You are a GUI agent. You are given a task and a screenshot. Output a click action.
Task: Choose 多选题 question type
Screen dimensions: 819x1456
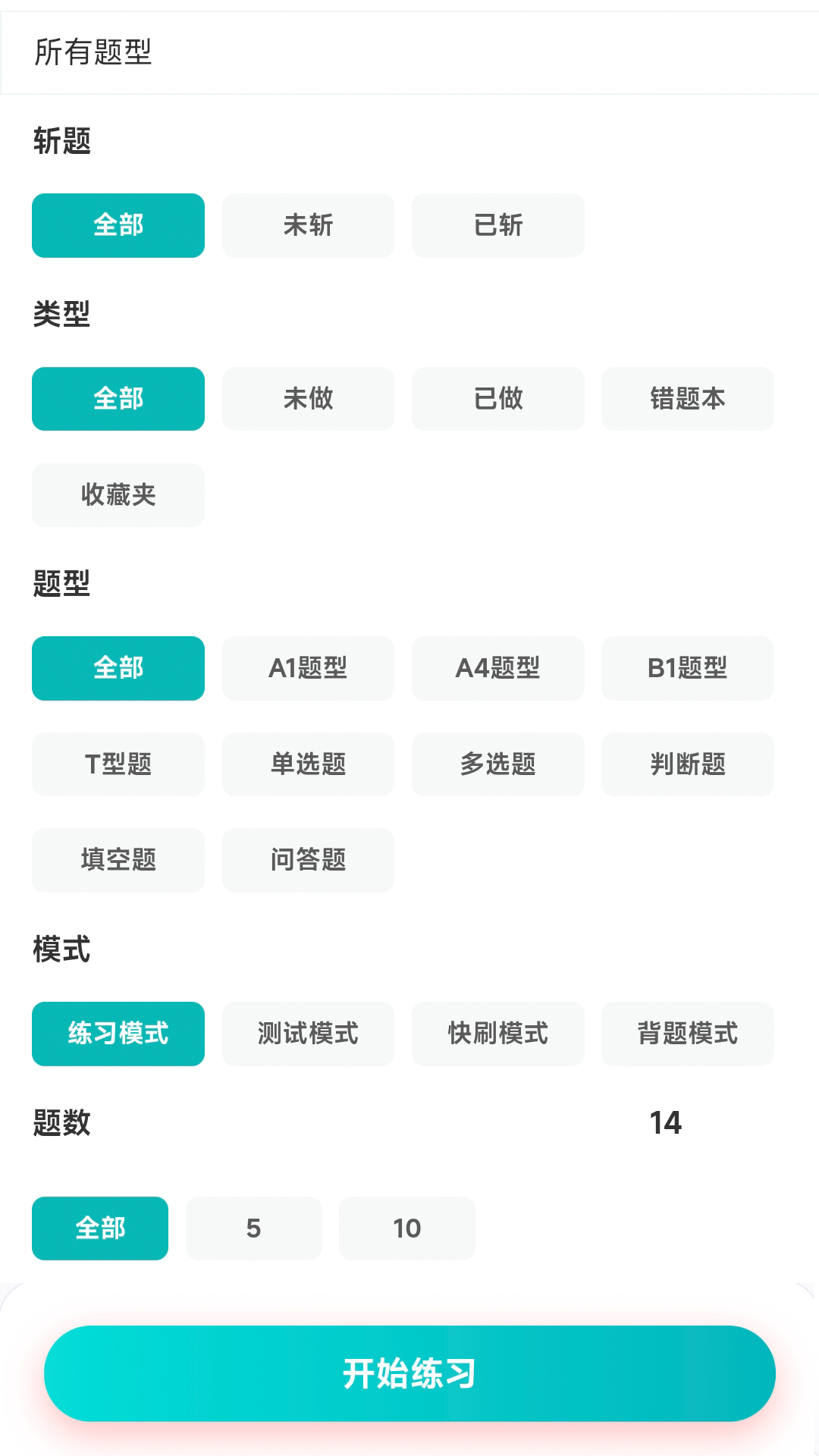(x=497, y=764)
